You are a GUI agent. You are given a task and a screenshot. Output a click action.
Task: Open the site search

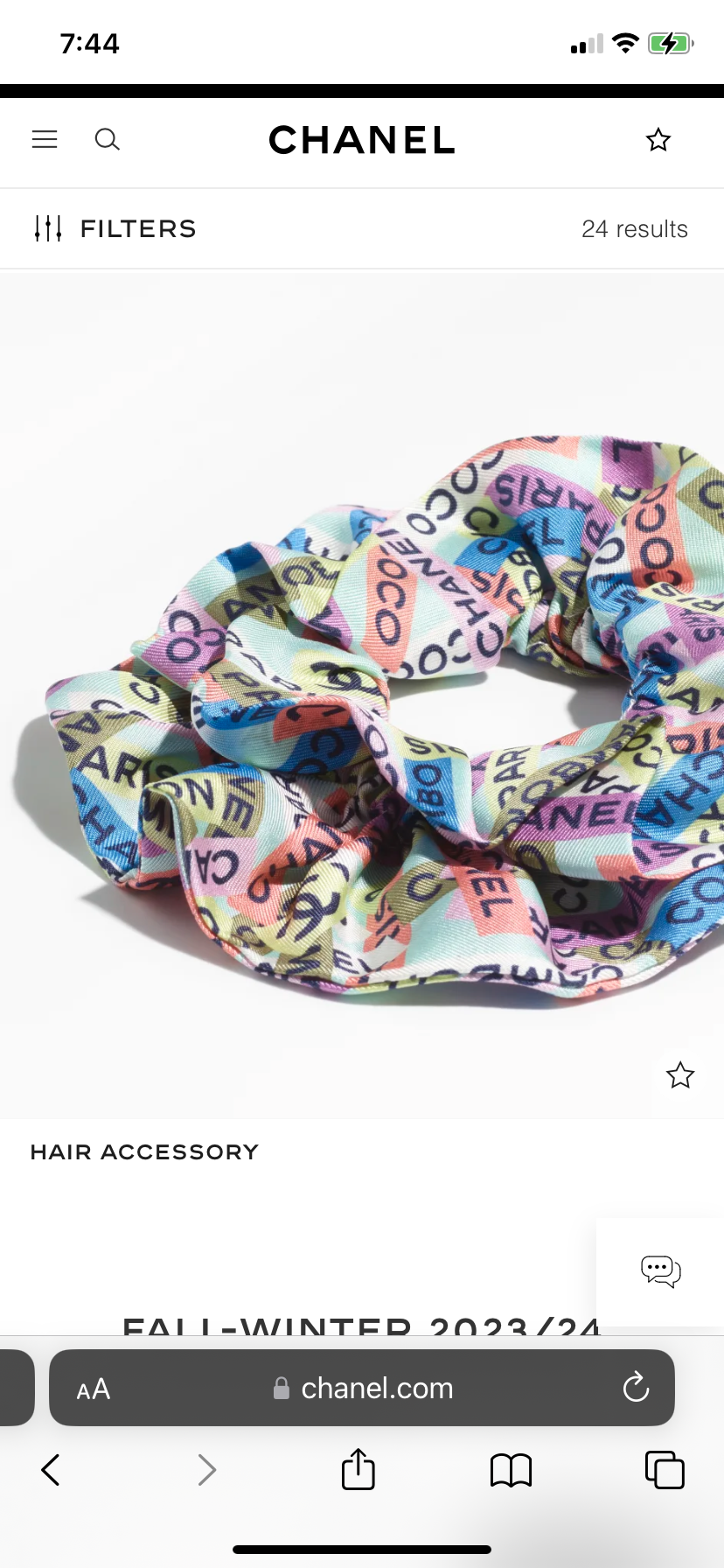click(107, 139)
